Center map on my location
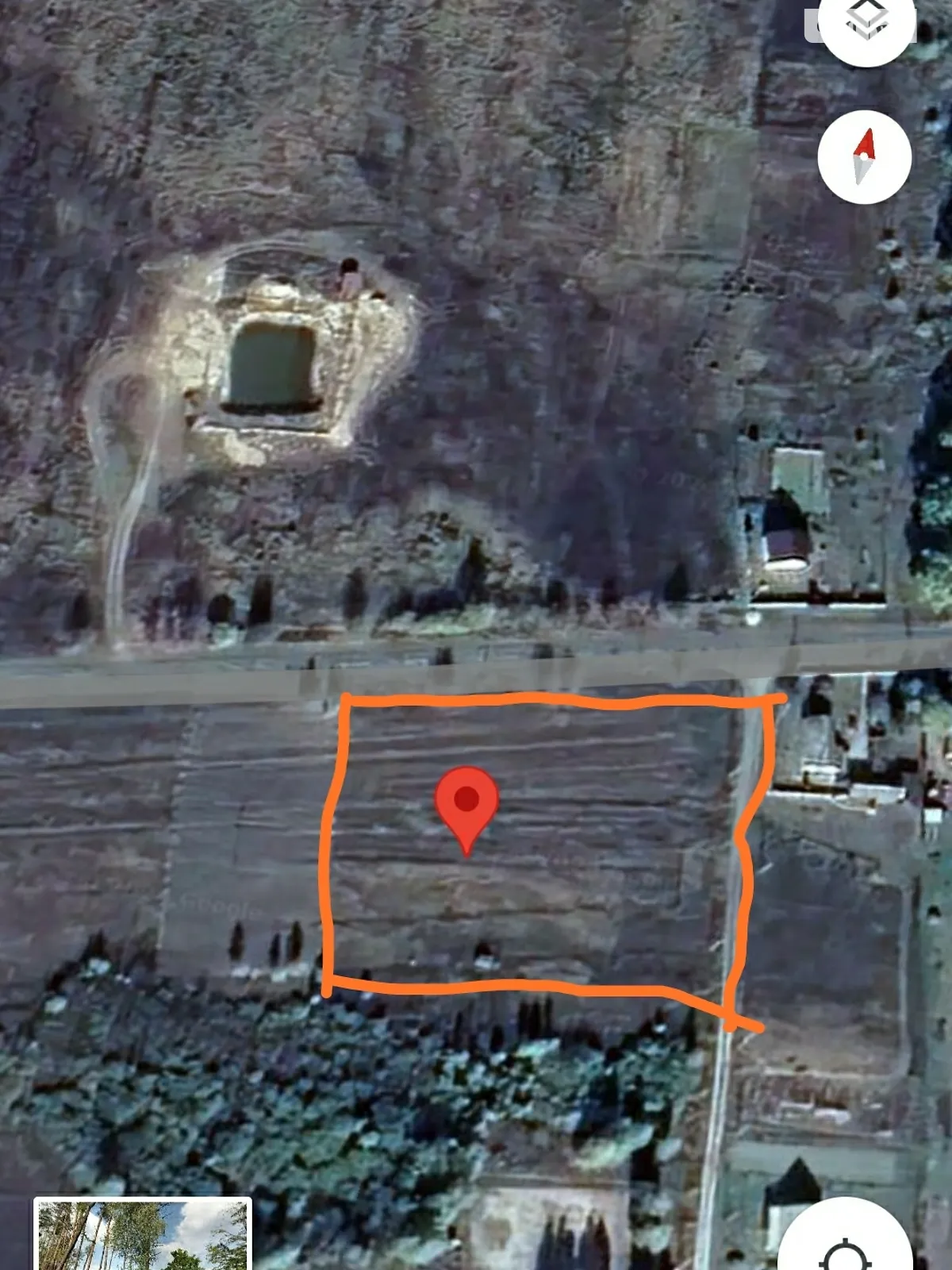This screenshot has height=1270, width=952. click(846, 1246)
